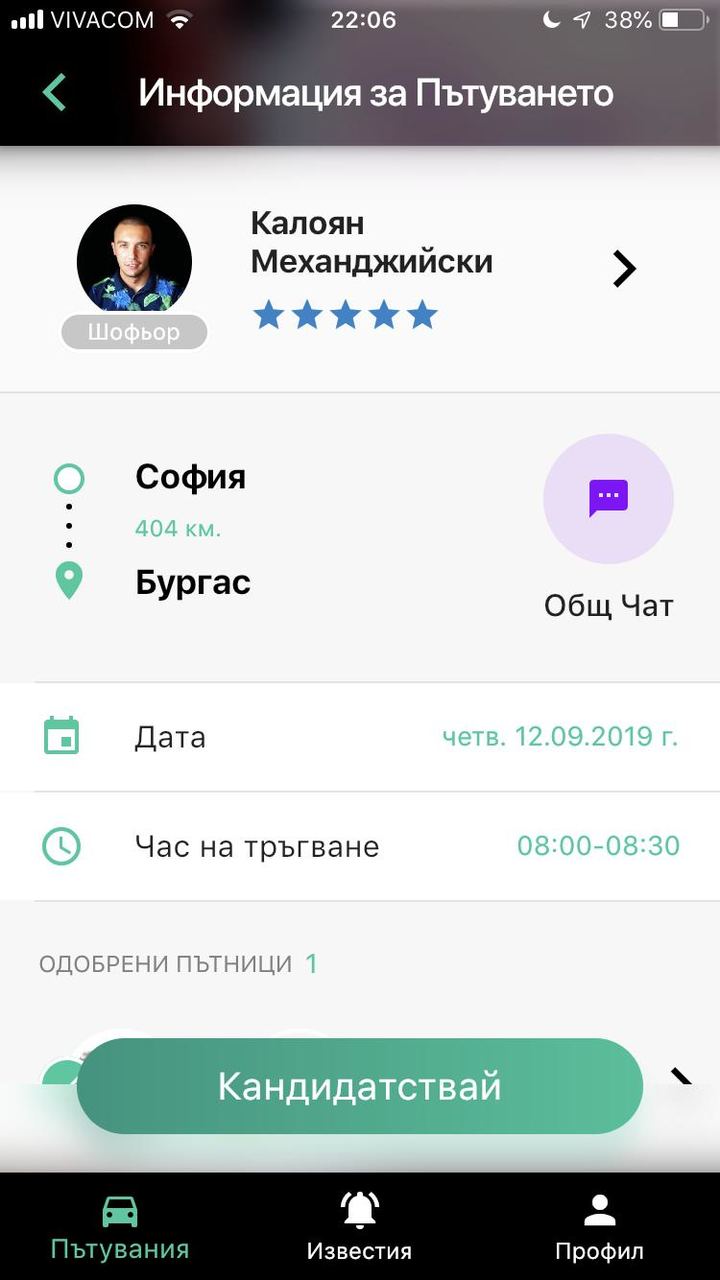
Task: Open the green departure time range 08:00-08:30
Action: pos(598,846)
